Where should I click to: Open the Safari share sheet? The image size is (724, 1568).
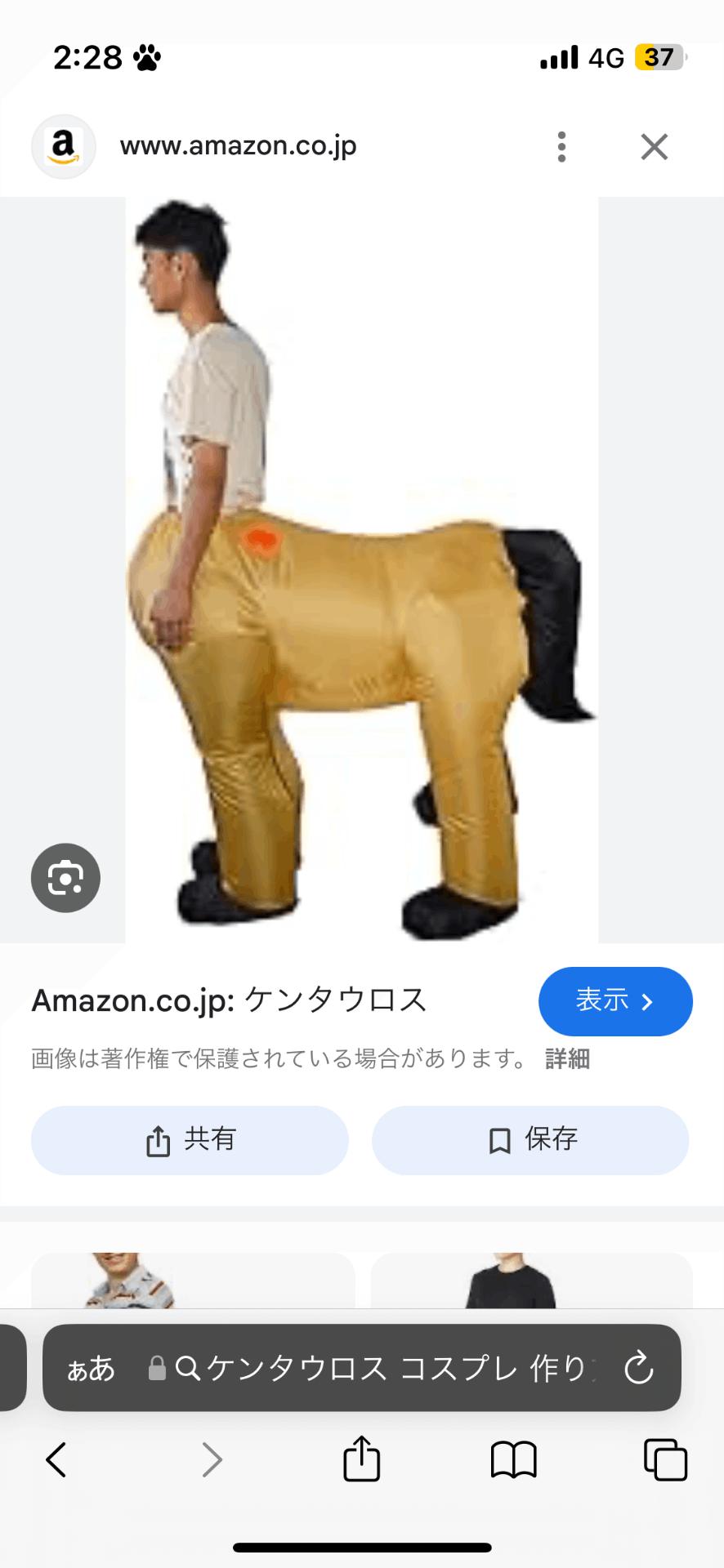point(361,1459)
